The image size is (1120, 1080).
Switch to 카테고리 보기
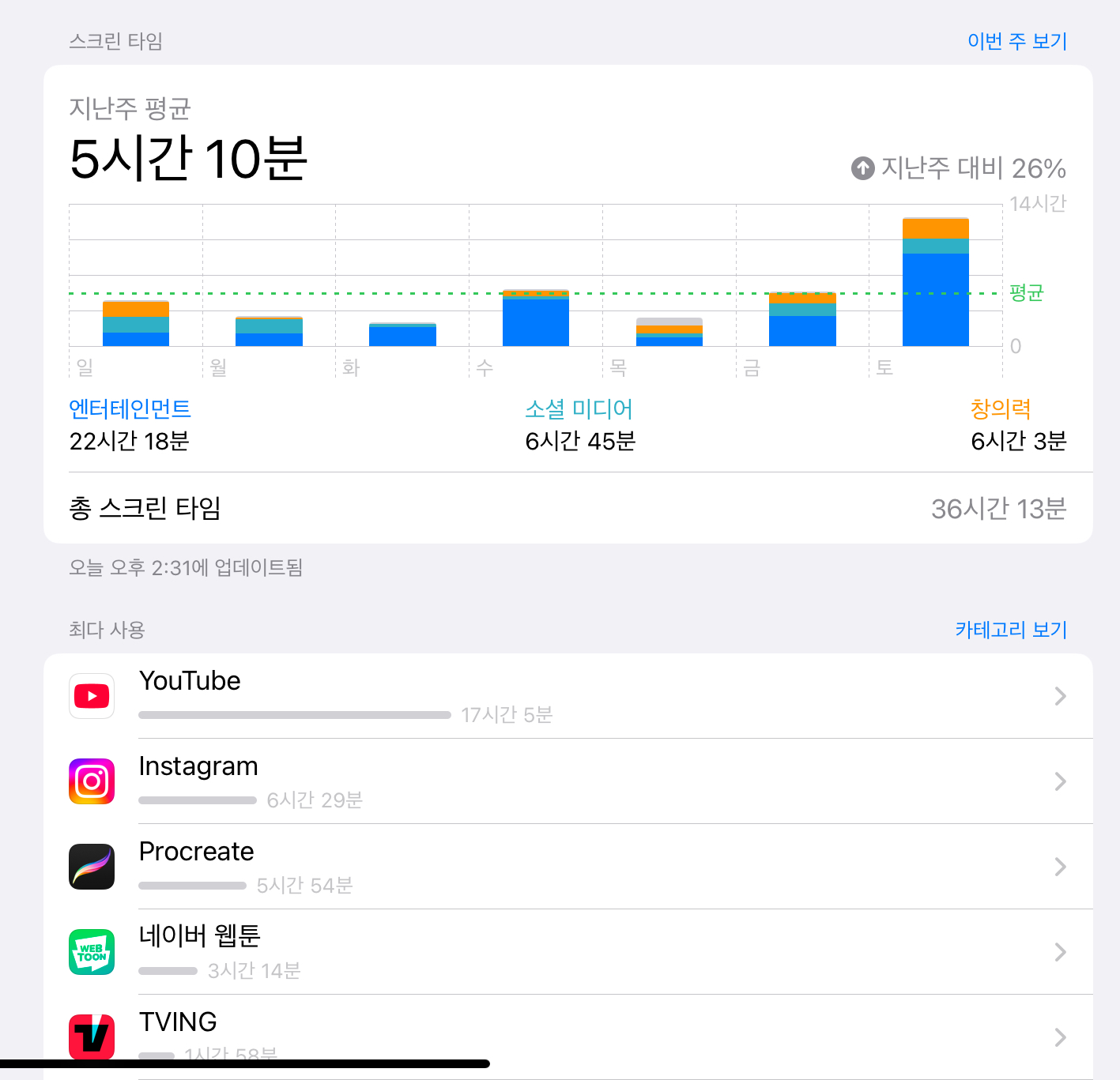click(1010, 630)
